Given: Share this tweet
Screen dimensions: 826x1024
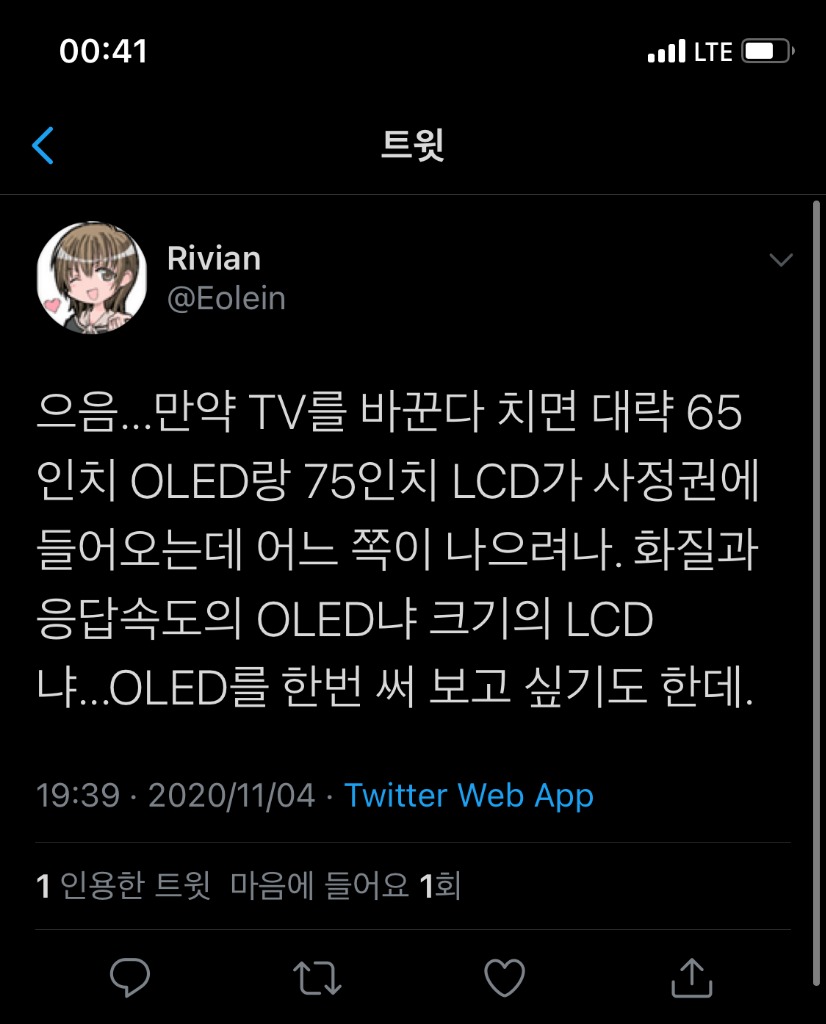Looking at the screenshot, I should 691,977.
